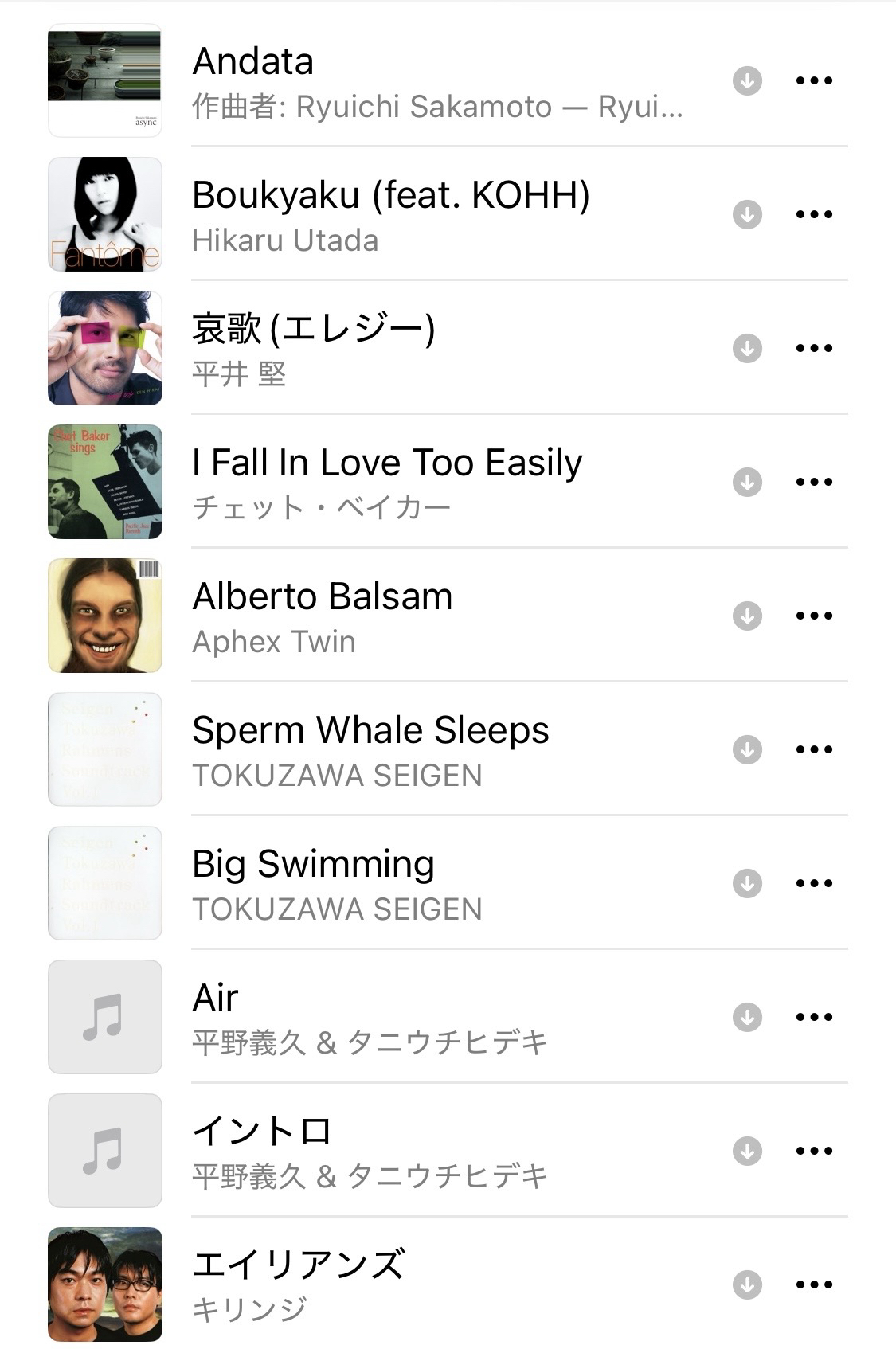Open more options for Alberto Balsam
Viewport: 896px width, 1349px height.
814,616
